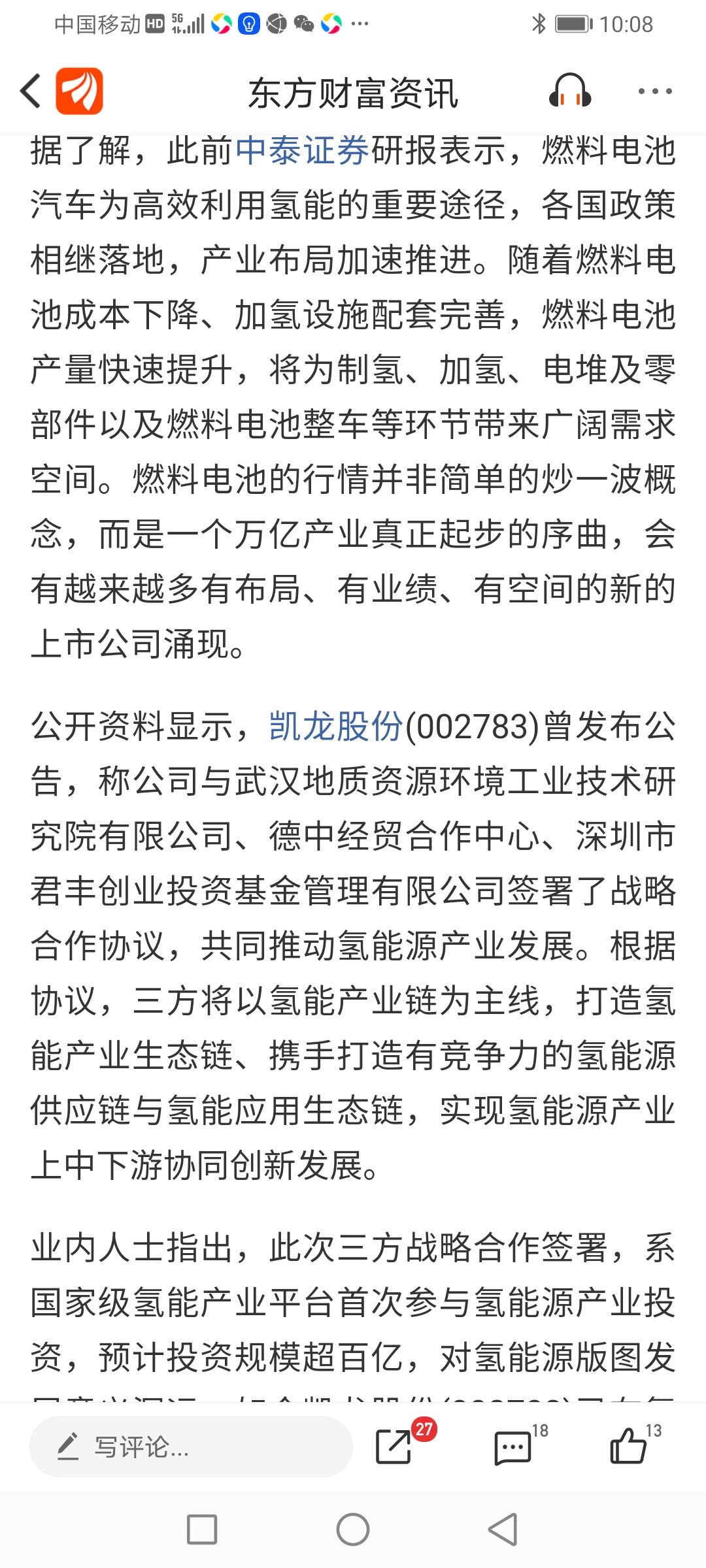
Task: Open the 凯龙股份 stock link
Action: click(x=336, y=727)
